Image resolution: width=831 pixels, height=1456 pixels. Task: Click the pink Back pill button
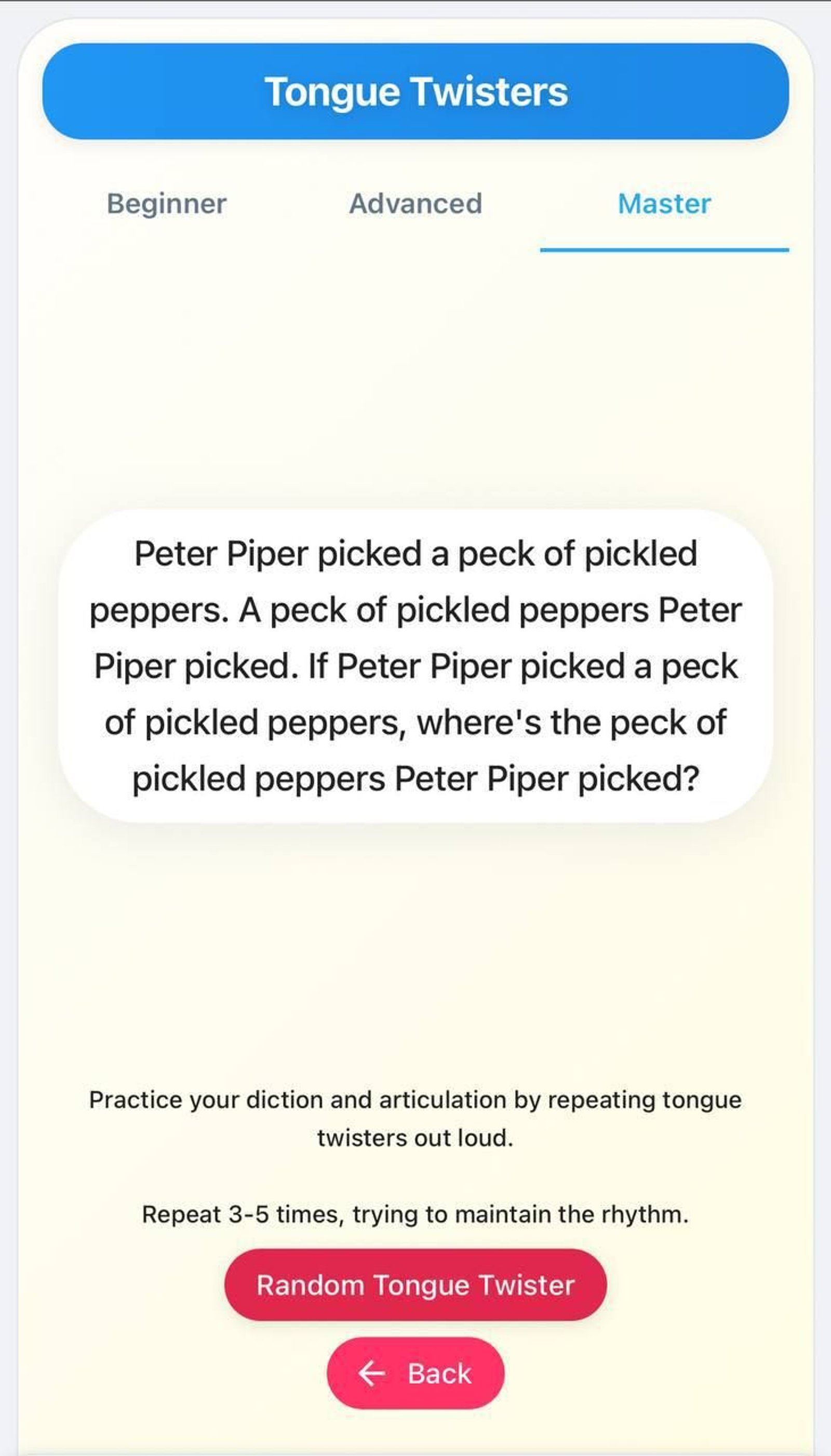(x=415, y=1373)
